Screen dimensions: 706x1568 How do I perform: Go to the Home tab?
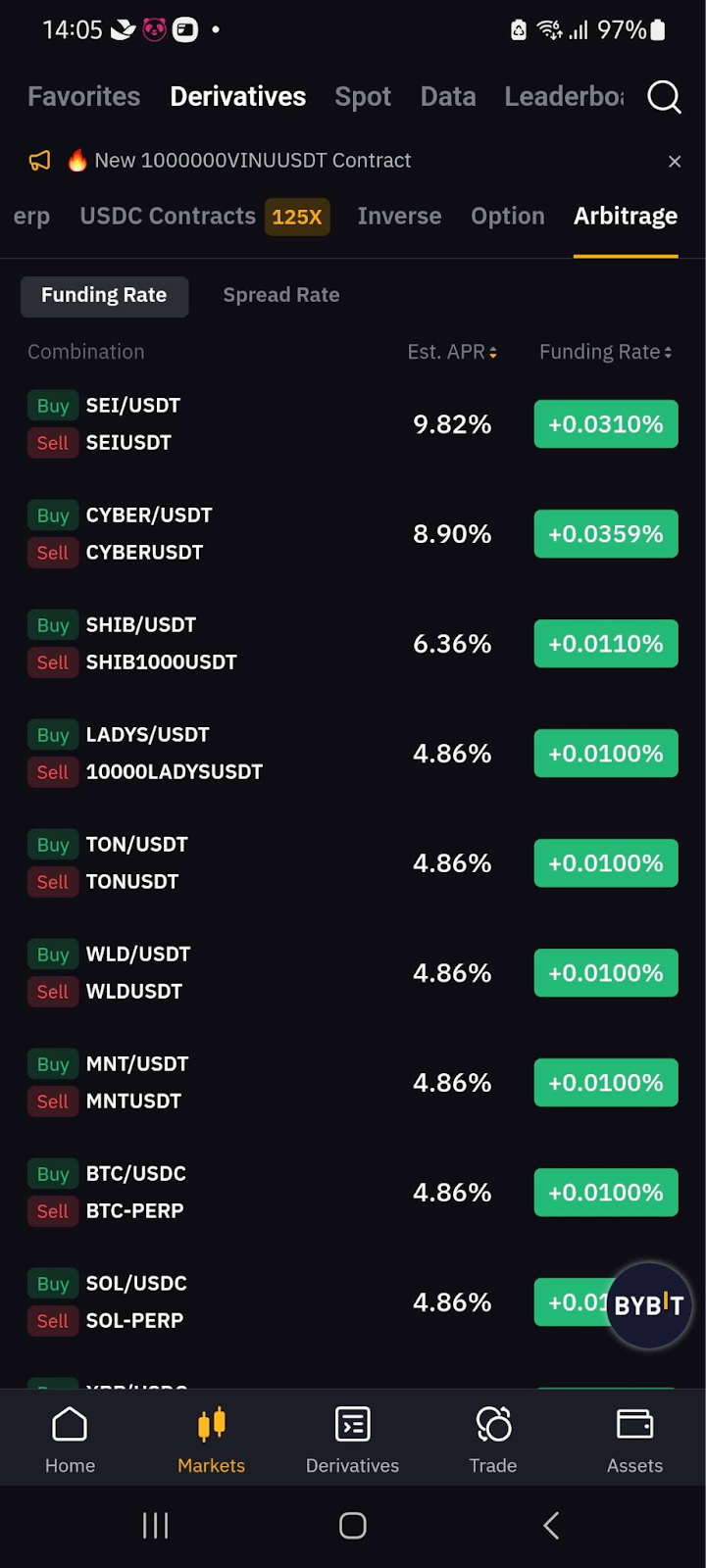point(70,1439)
